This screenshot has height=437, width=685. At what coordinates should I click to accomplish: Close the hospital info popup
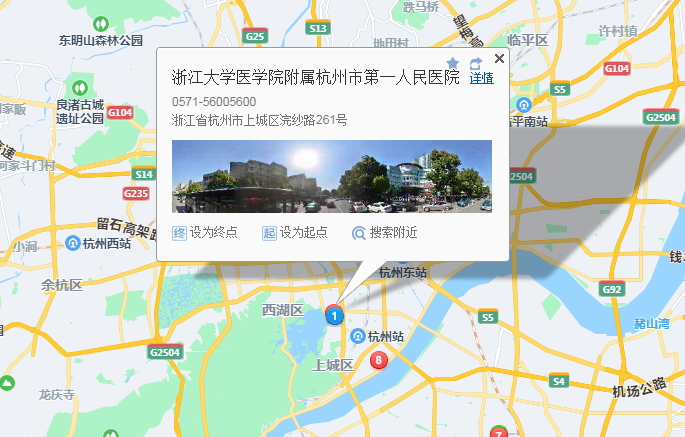pyautogui.click(x=499, y=58)
